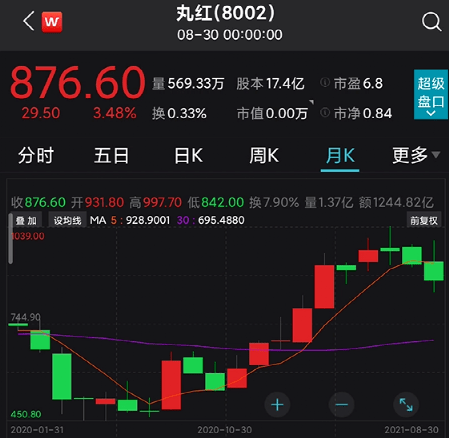Image resolution: width=449 pixels, height=438 pixels.
Task: Switch to the 五日 tab
Action: coord(111,156)
